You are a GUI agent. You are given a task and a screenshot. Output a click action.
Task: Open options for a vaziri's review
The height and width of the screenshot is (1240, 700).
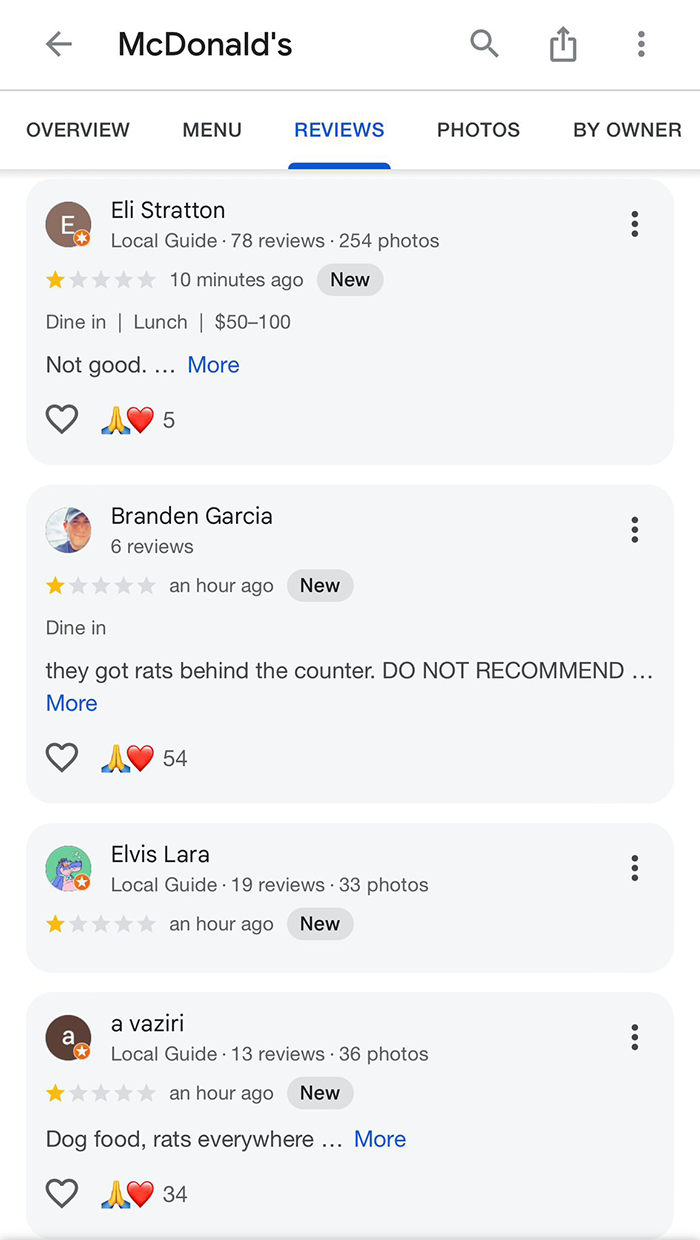click(634, 1037)
